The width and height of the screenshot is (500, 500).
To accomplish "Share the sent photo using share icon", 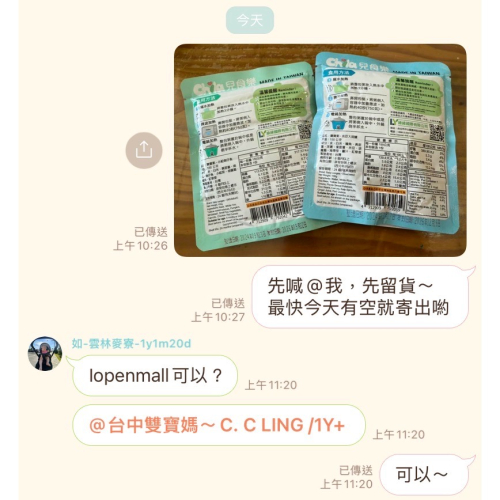I will click(x=144, y=150).
